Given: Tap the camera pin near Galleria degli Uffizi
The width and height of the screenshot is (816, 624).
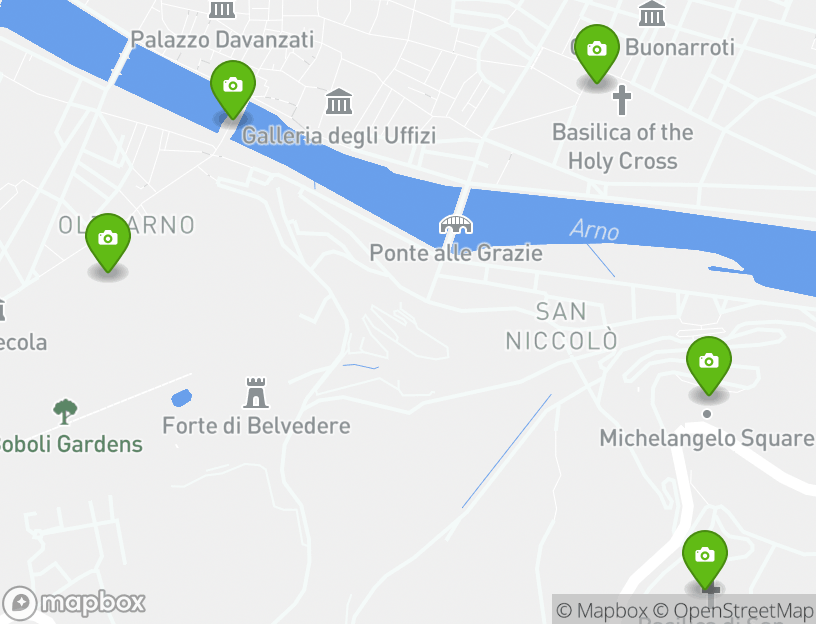Looking at the screenshot, I should [x=233, y=87].
